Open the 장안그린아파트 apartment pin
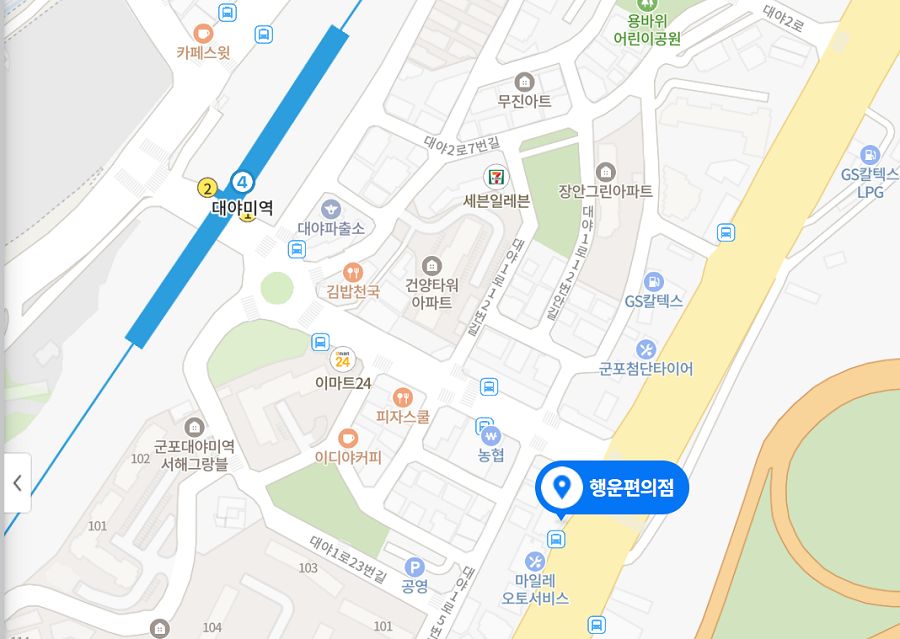This screenshot has height=639, width=900. 605,171
